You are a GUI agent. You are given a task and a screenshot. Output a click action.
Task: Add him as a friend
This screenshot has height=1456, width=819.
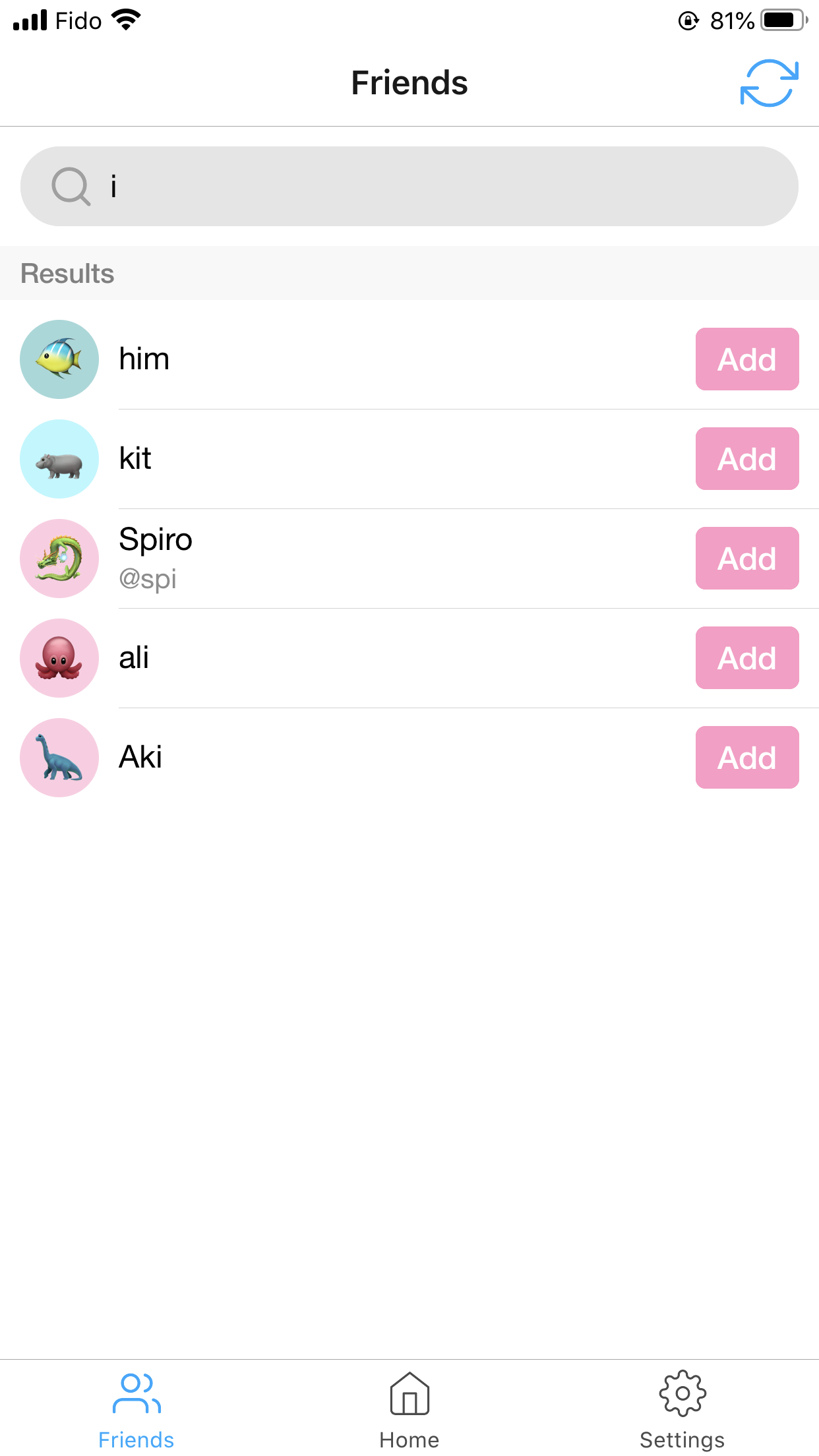(x=746, y=359)
